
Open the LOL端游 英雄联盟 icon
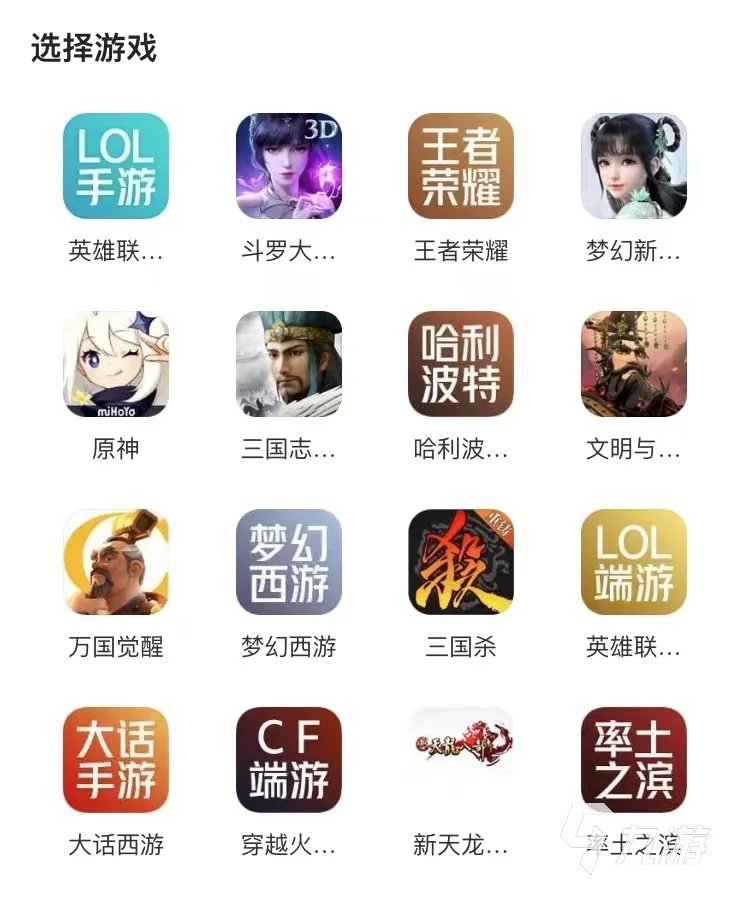click(633, 562)
